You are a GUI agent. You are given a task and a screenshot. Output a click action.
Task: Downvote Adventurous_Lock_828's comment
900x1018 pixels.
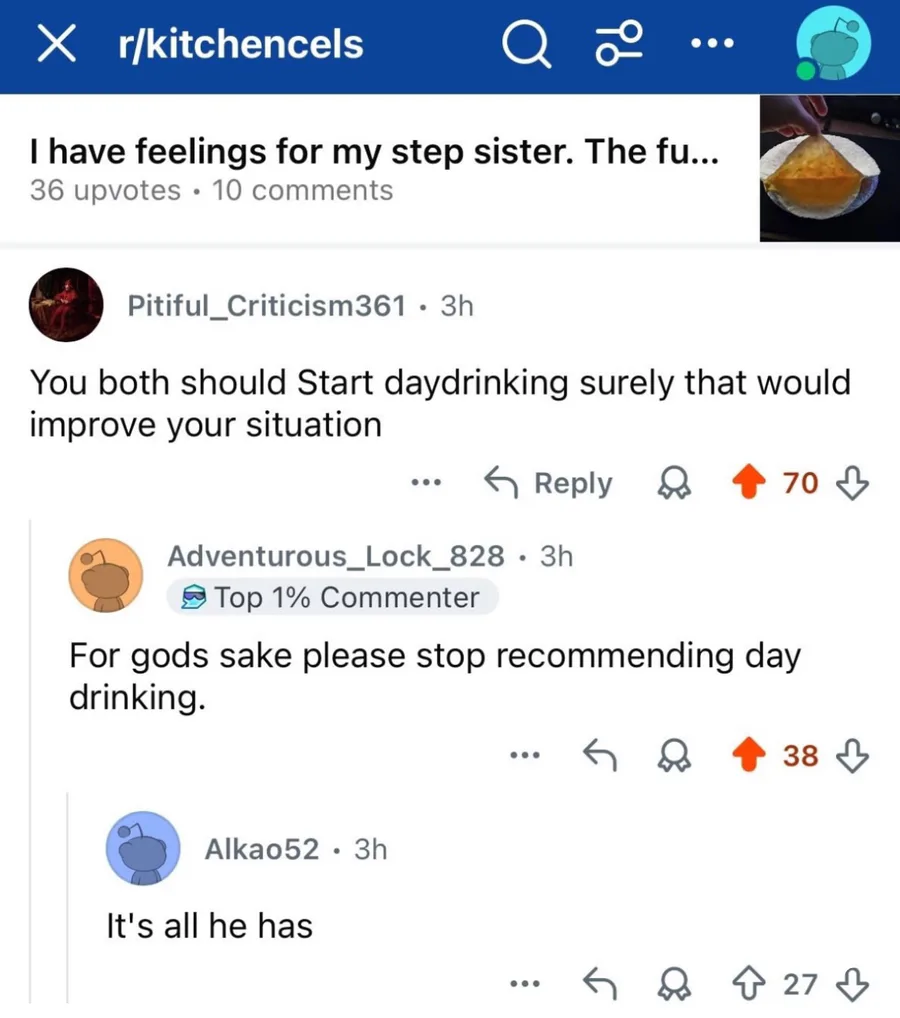coord(851,756)
